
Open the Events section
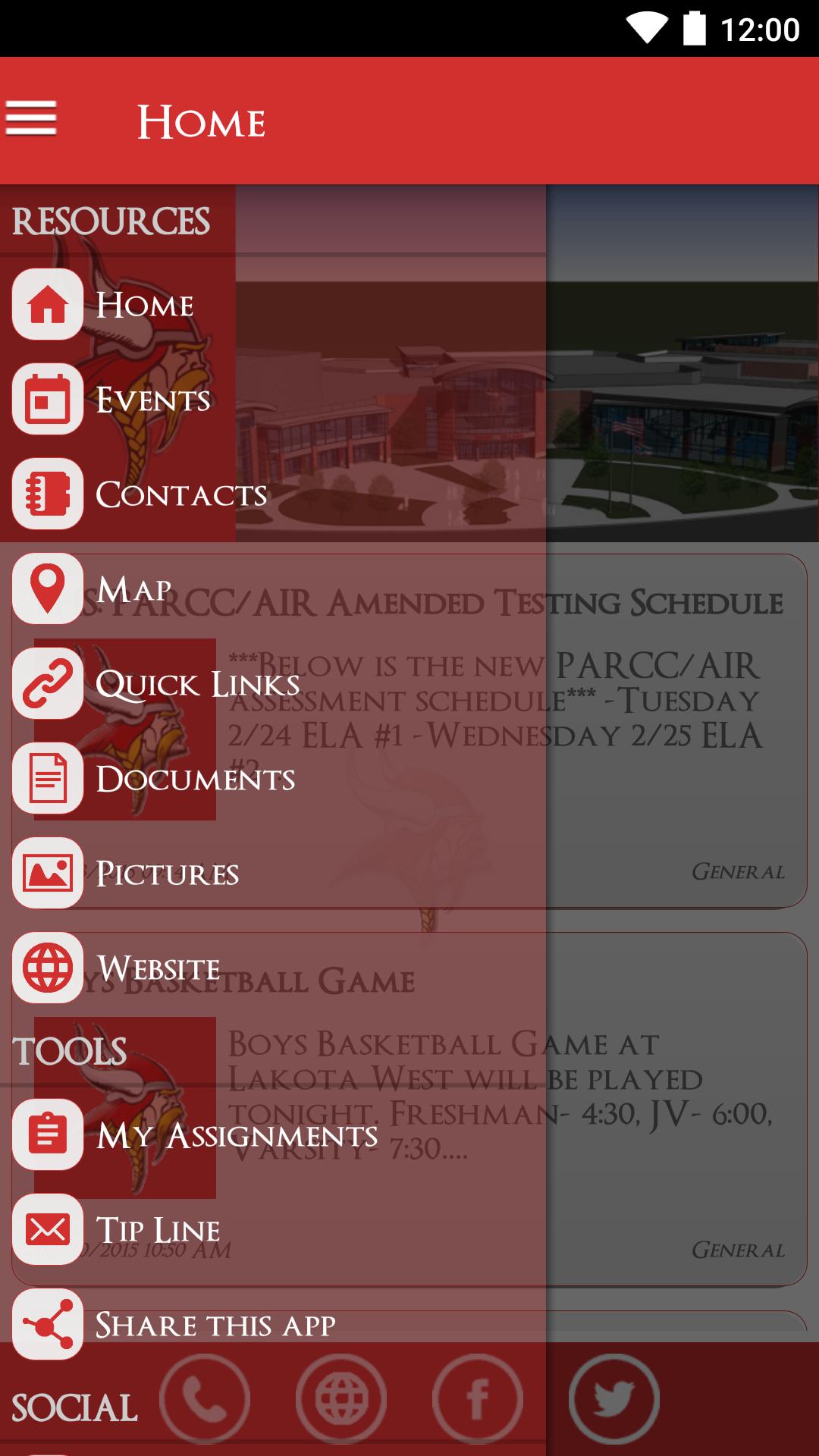pos(152,400)
